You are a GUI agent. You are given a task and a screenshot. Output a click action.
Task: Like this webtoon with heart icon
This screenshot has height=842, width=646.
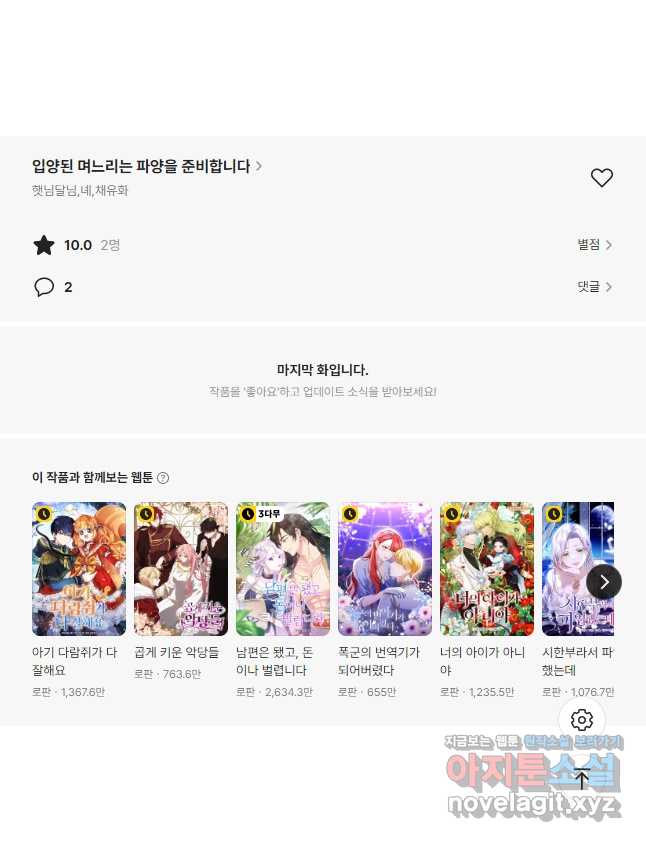click(601, 178)
